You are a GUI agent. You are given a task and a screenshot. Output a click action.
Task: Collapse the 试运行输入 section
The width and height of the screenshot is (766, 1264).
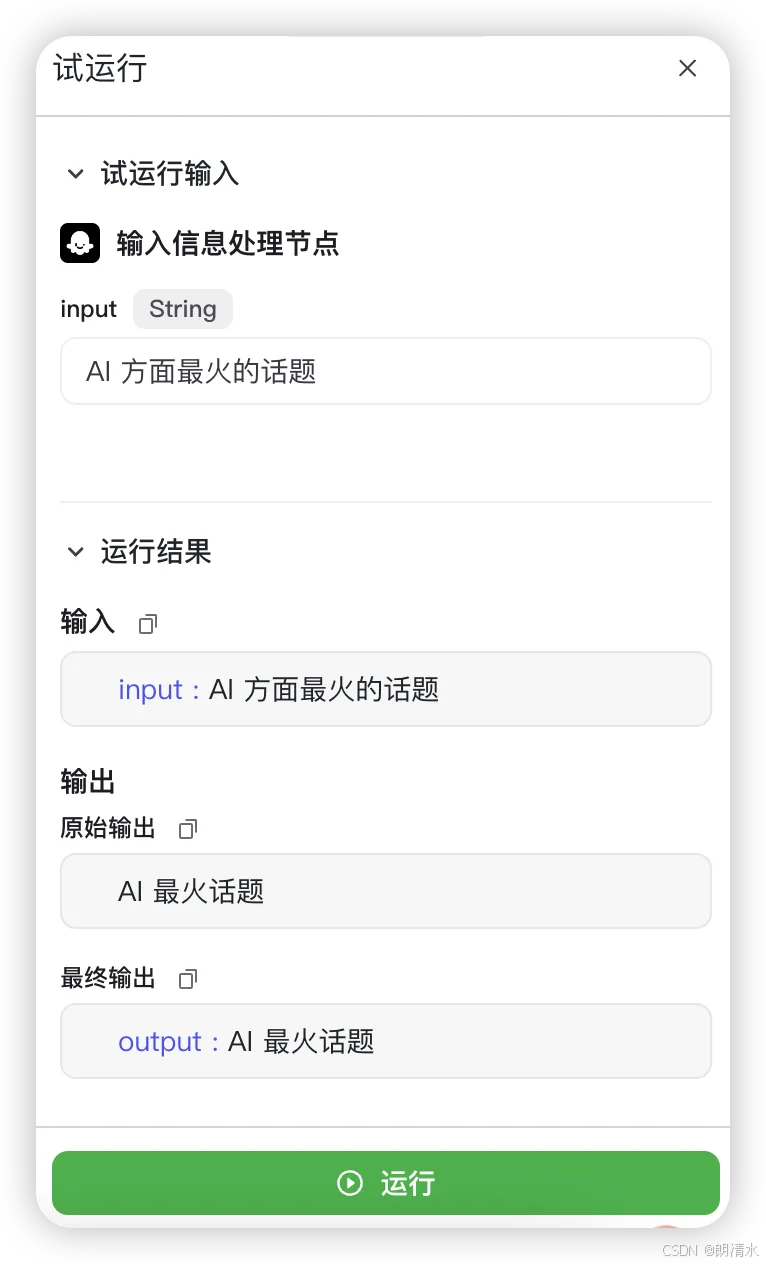(75, 174)
